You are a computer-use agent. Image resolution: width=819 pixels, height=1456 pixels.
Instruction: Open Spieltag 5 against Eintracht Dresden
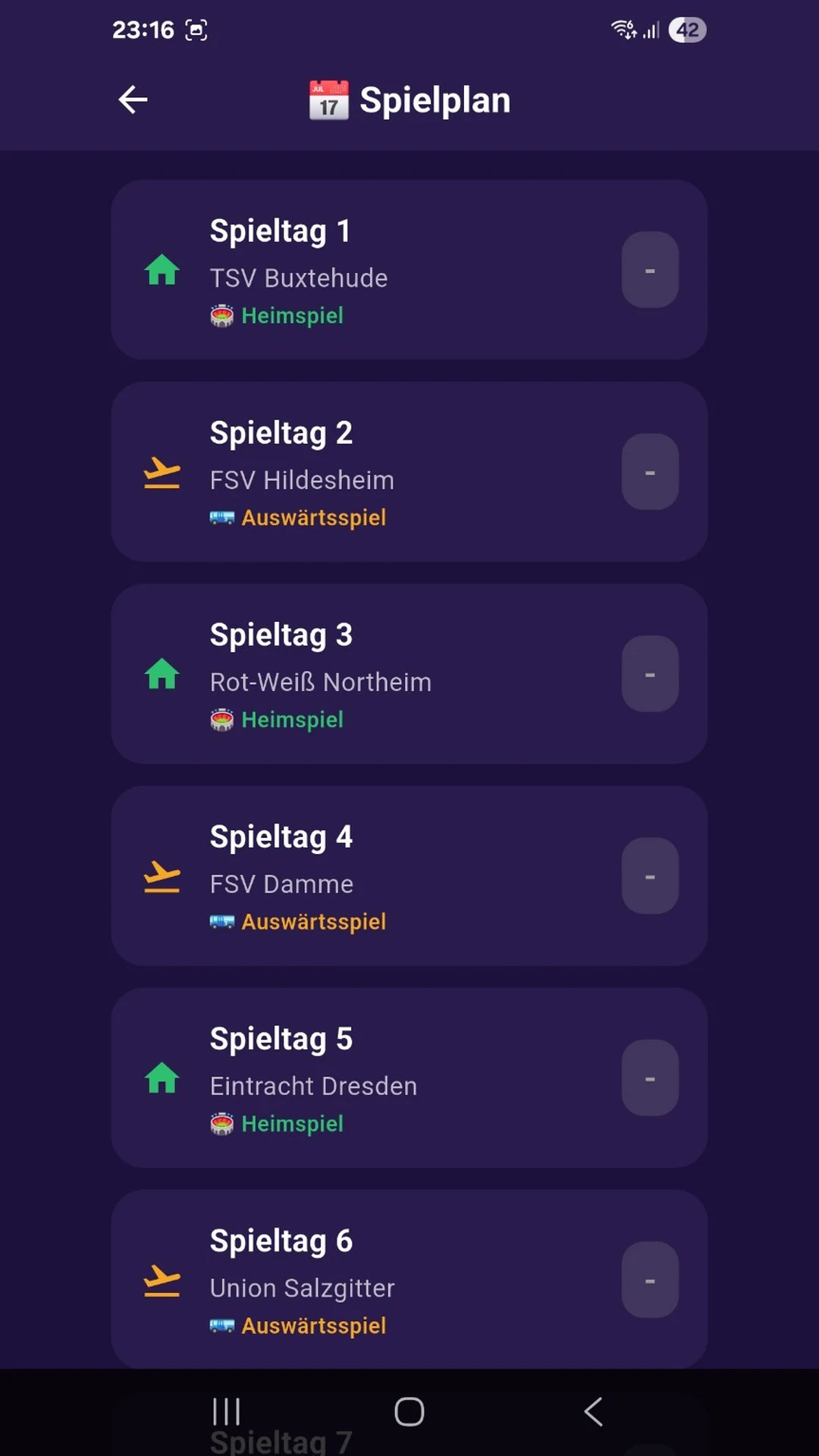pyautogui.click(x=409, y=1078)
